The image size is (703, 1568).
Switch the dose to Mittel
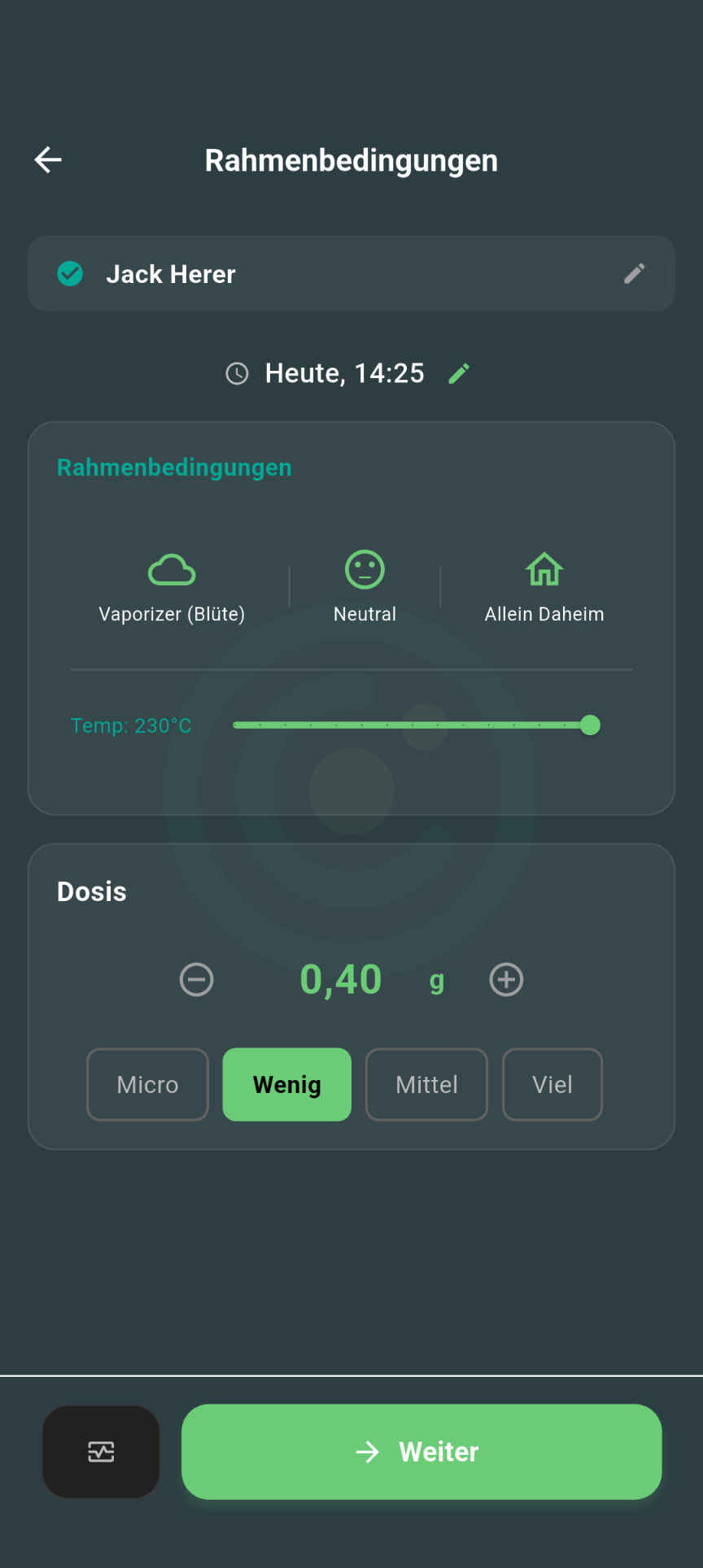click(426, 1084)
